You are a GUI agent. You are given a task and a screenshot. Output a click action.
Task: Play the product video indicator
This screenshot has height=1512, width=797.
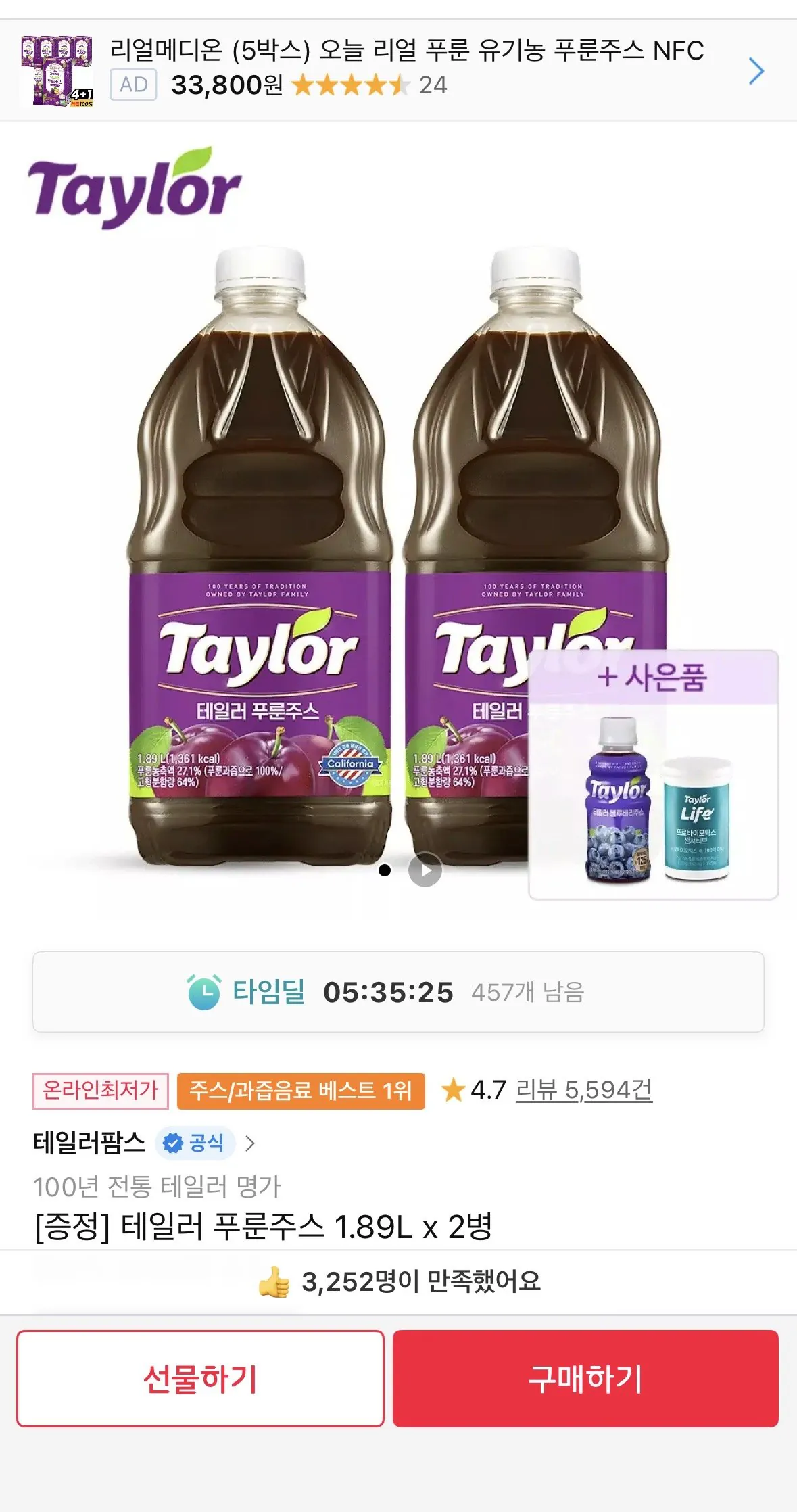pos(425,870)
